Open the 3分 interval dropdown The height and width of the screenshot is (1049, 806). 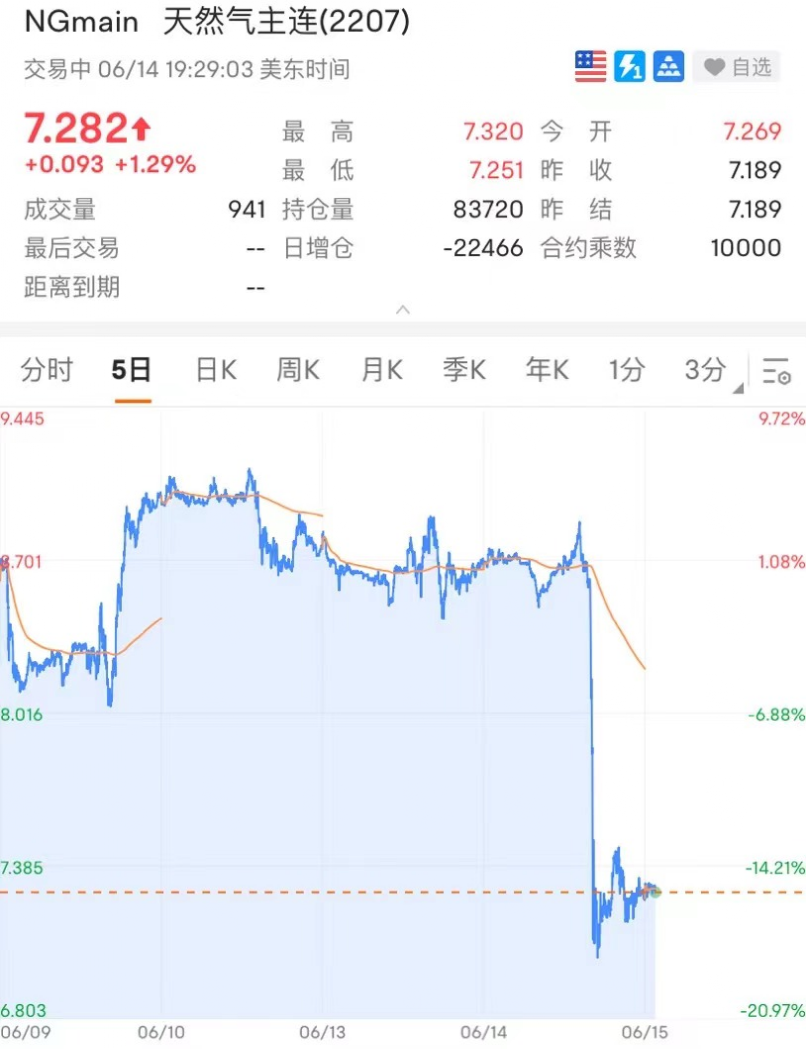[x=708, y=370]
